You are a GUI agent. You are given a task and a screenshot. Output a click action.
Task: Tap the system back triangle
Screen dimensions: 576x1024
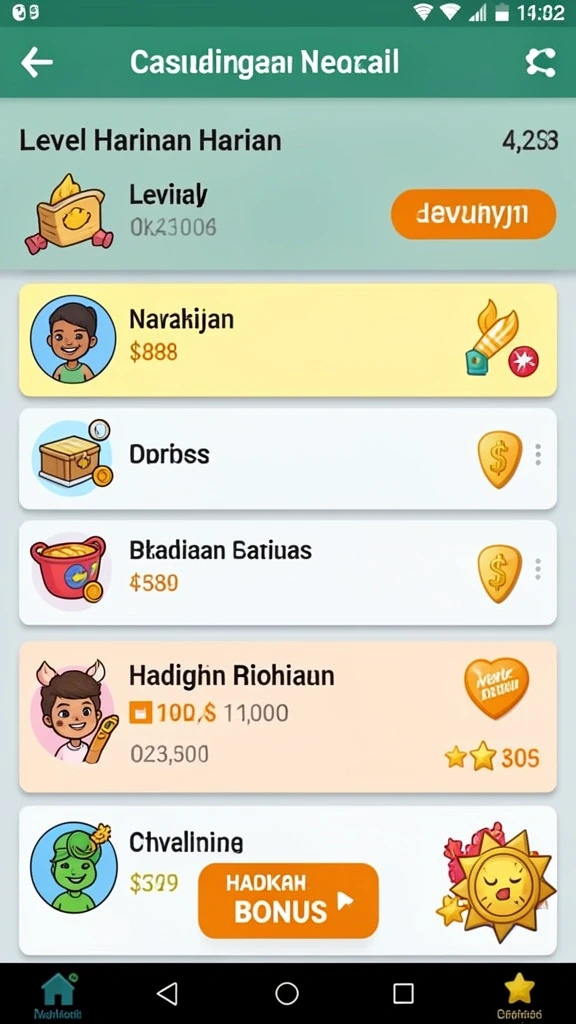pos(167,994)
